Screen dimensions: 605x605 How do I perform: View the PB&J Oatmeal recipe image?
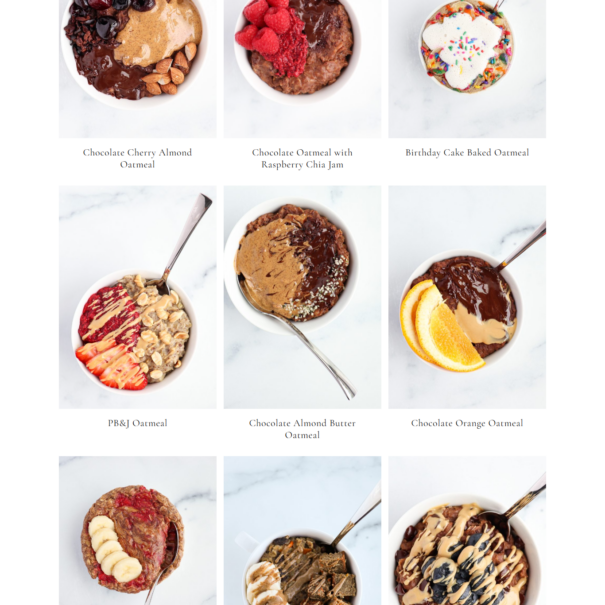(137, 297)
